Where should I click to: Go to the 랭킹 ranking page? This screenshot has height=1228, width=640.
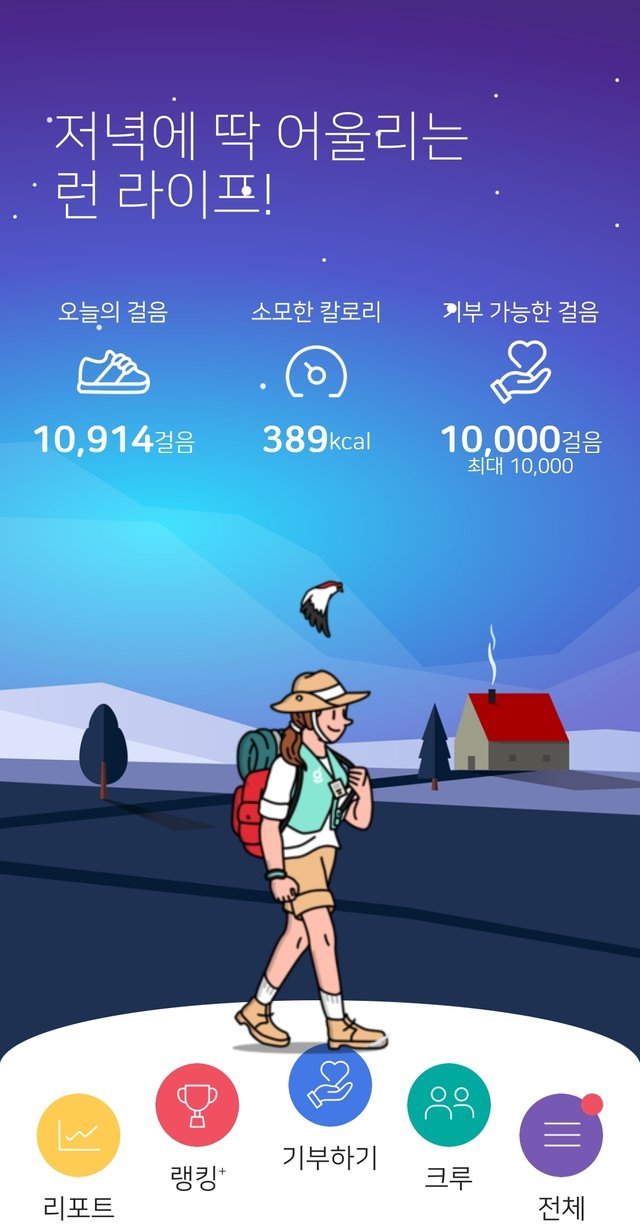pyautogui.click(x=197, y=1105)
